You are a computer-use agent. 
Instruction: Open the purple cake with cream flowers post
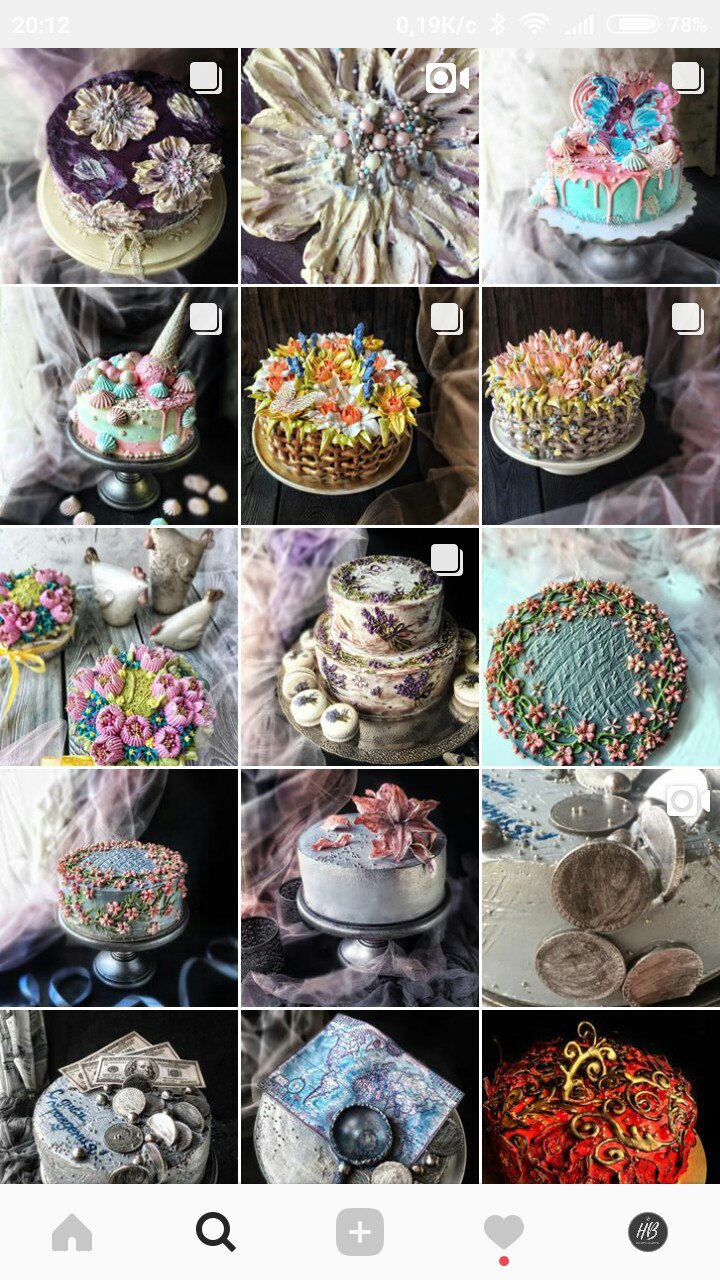click(x=119, y=166)
